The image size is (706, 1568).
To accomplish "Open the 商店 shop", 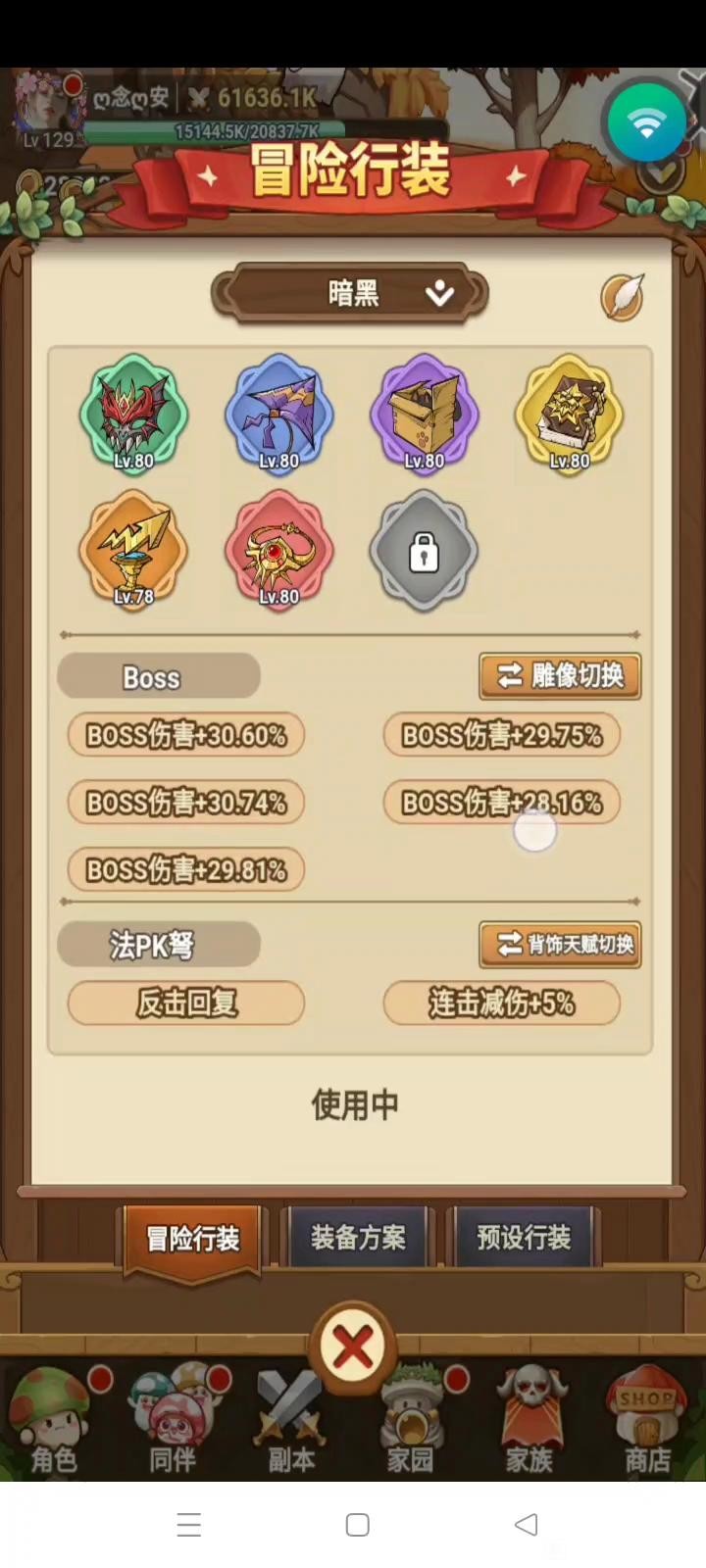I will point(647,1421).
